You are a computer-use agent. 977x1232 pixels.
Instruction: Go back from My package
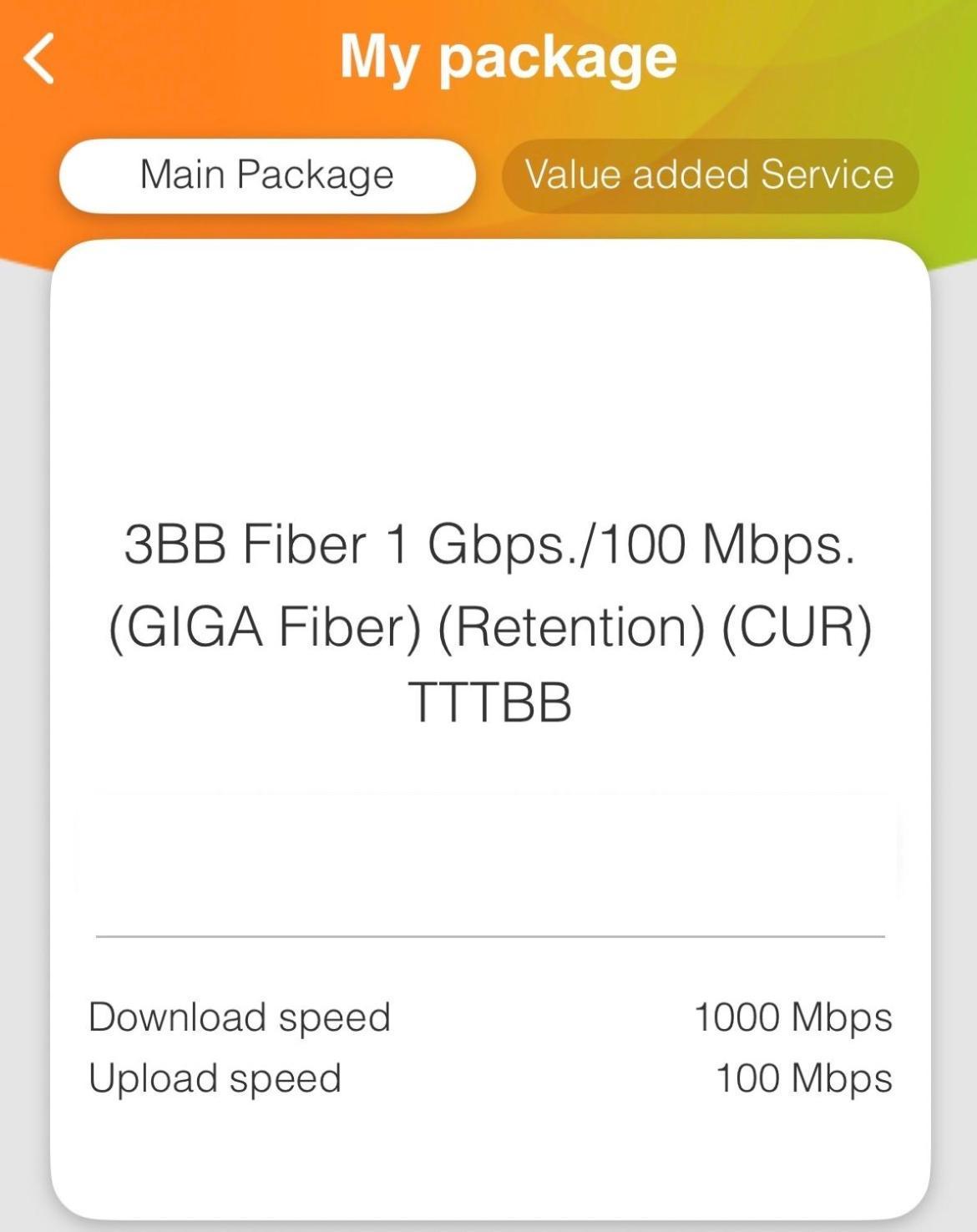[x=39, y=58]
